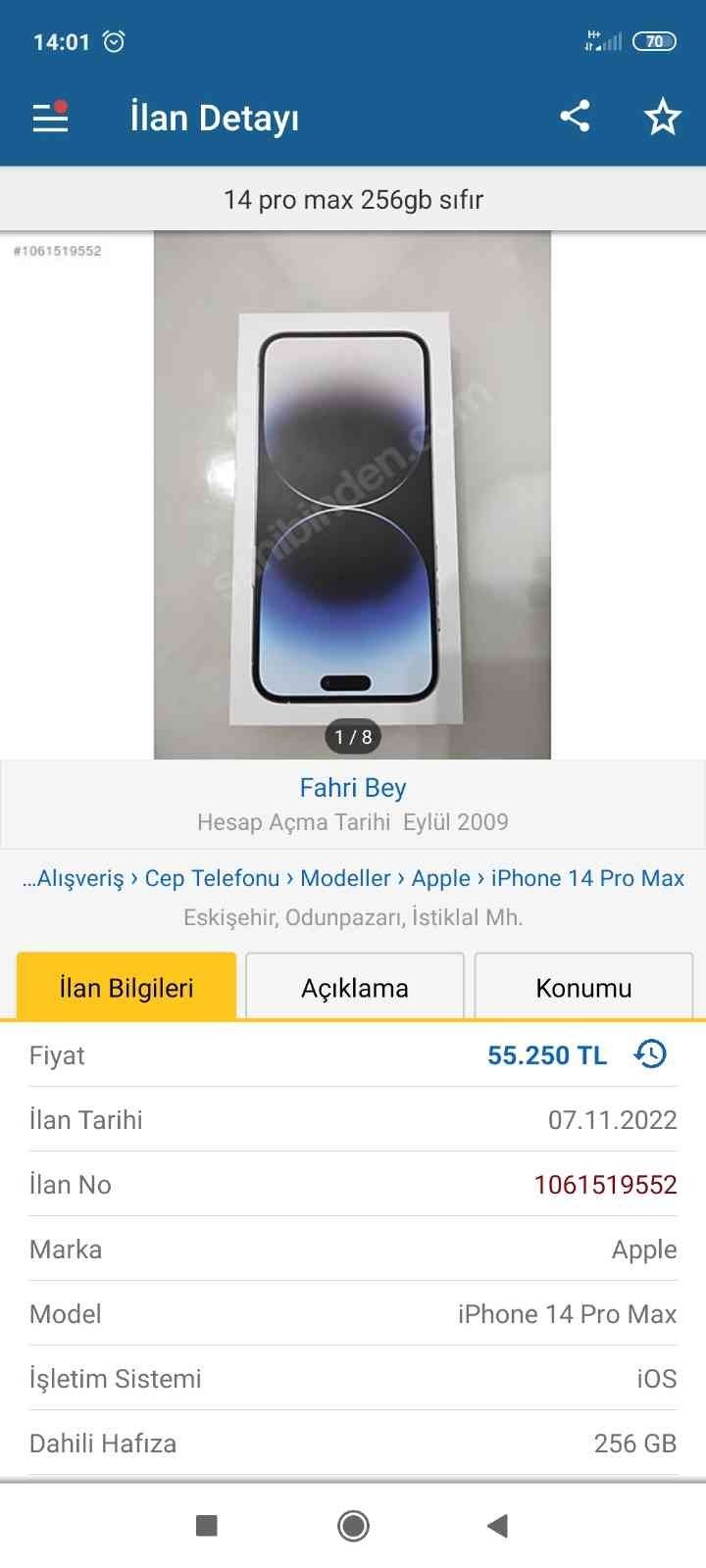Open the Cep Telefonu breadcrumb link
Screen dimensions: 706x1568
pos(210,878)
